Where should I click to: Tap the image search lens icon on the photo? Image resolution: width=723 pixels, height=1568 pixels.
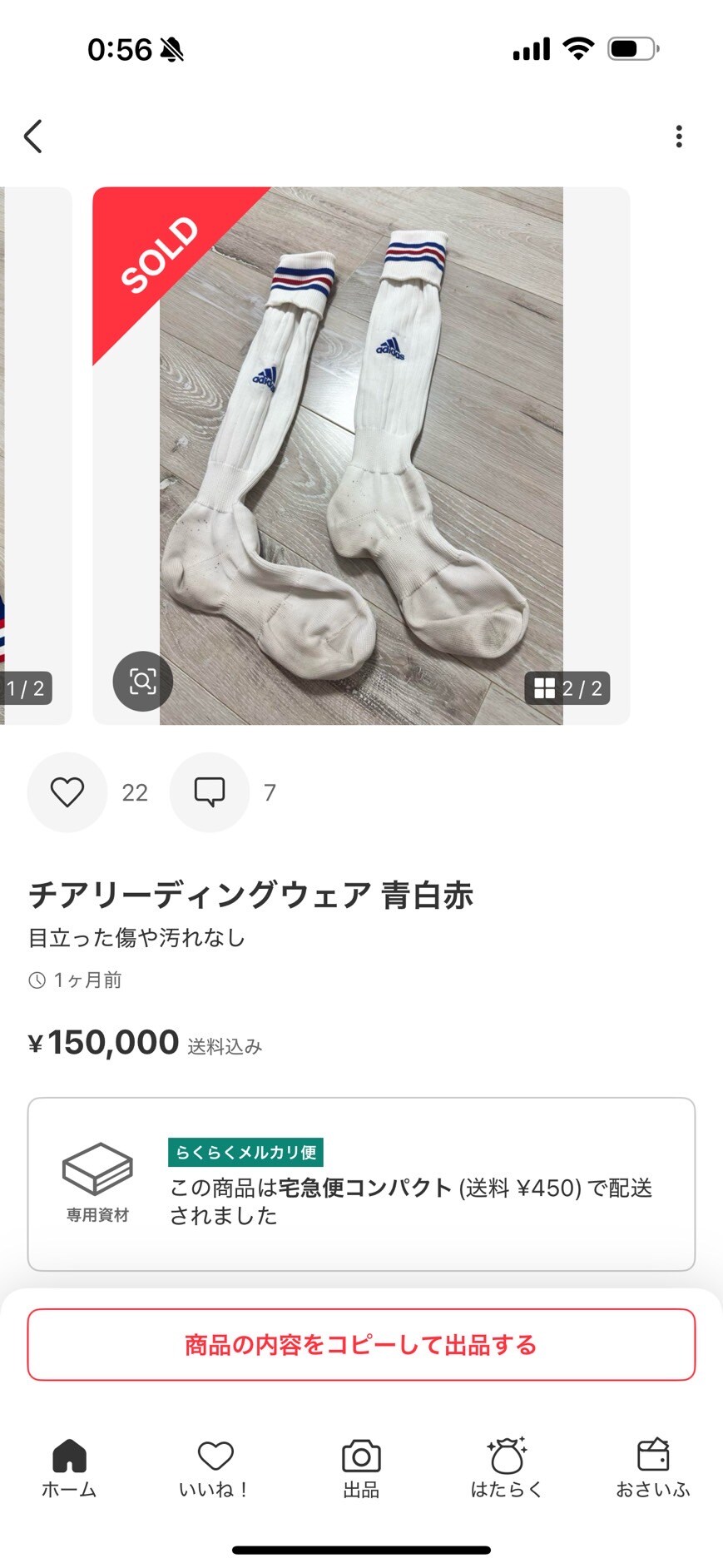pyautogui.click(x=142, y=681)
